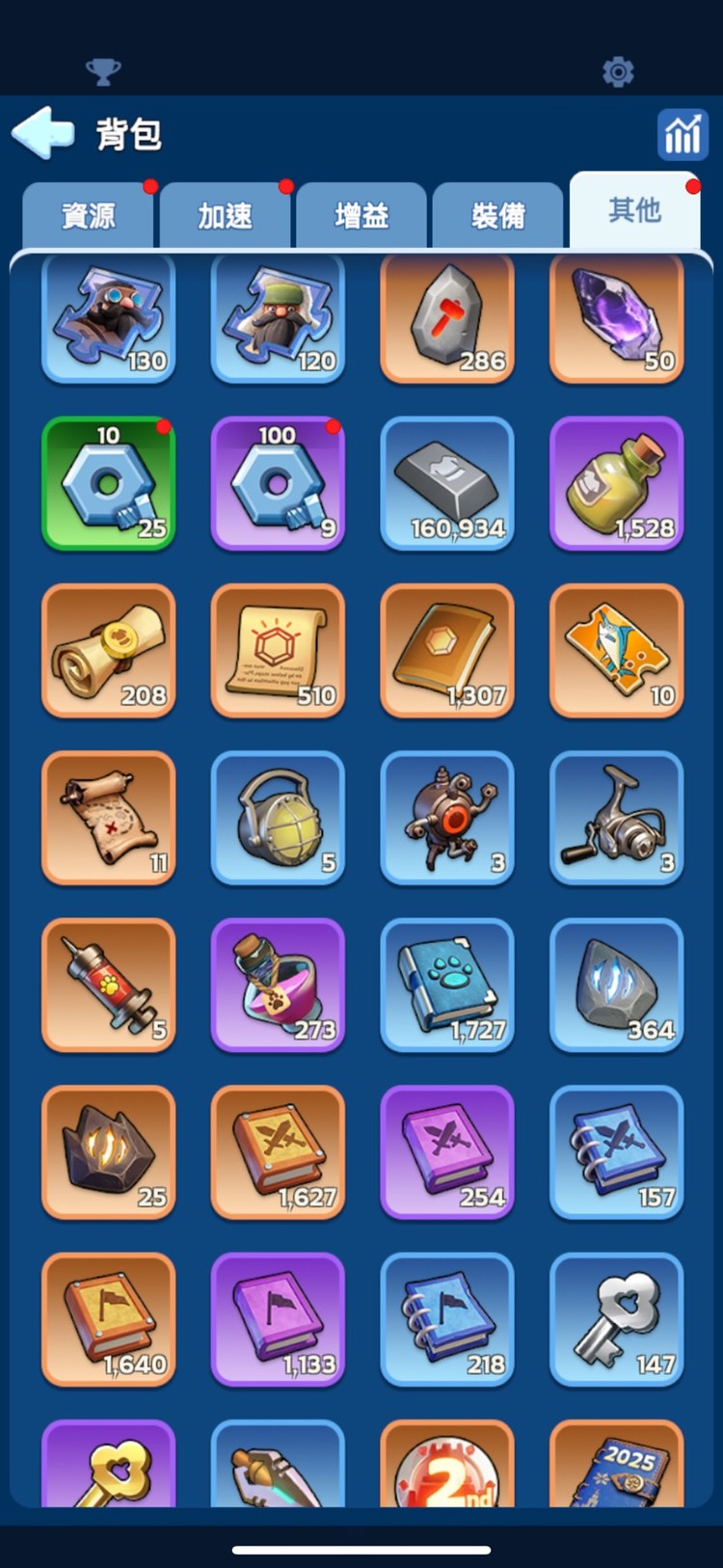The width and height of the screenshot is (723, 1568).
Task: Open the potion bottle with 1,528
Action: 616,484
